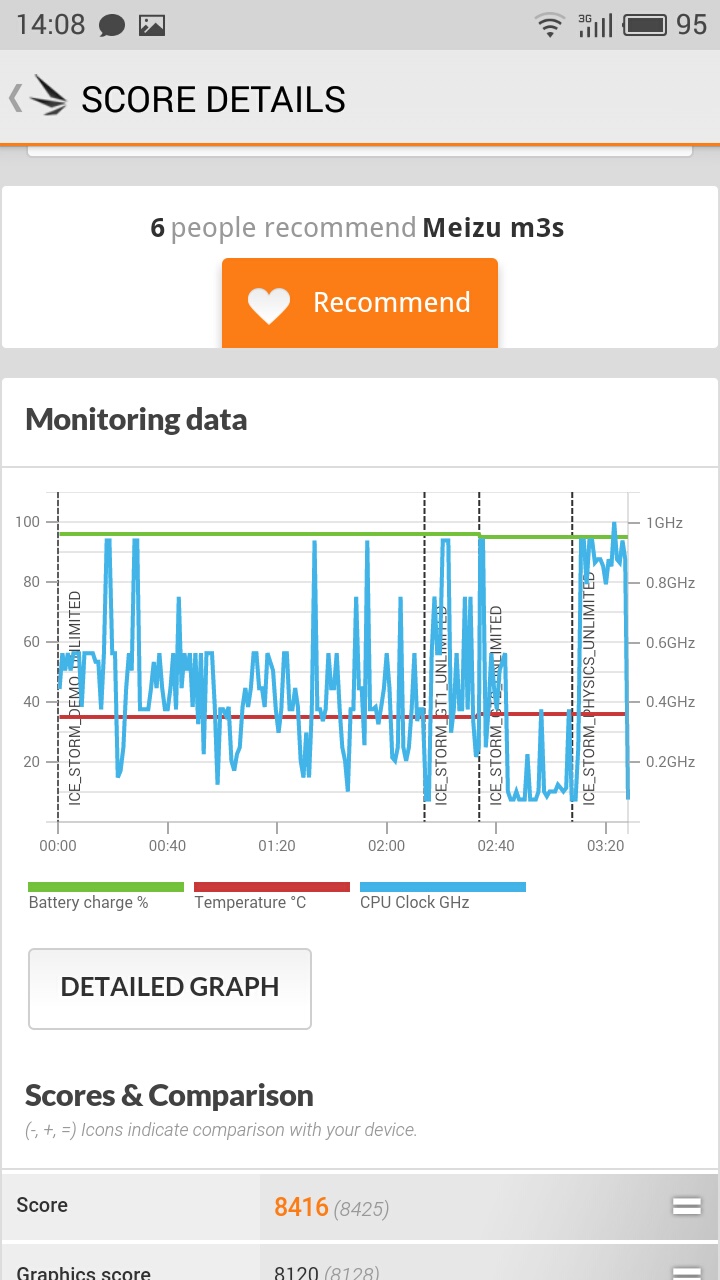Go back via the 3DMark logo arrow

click(x=38, y=97)
